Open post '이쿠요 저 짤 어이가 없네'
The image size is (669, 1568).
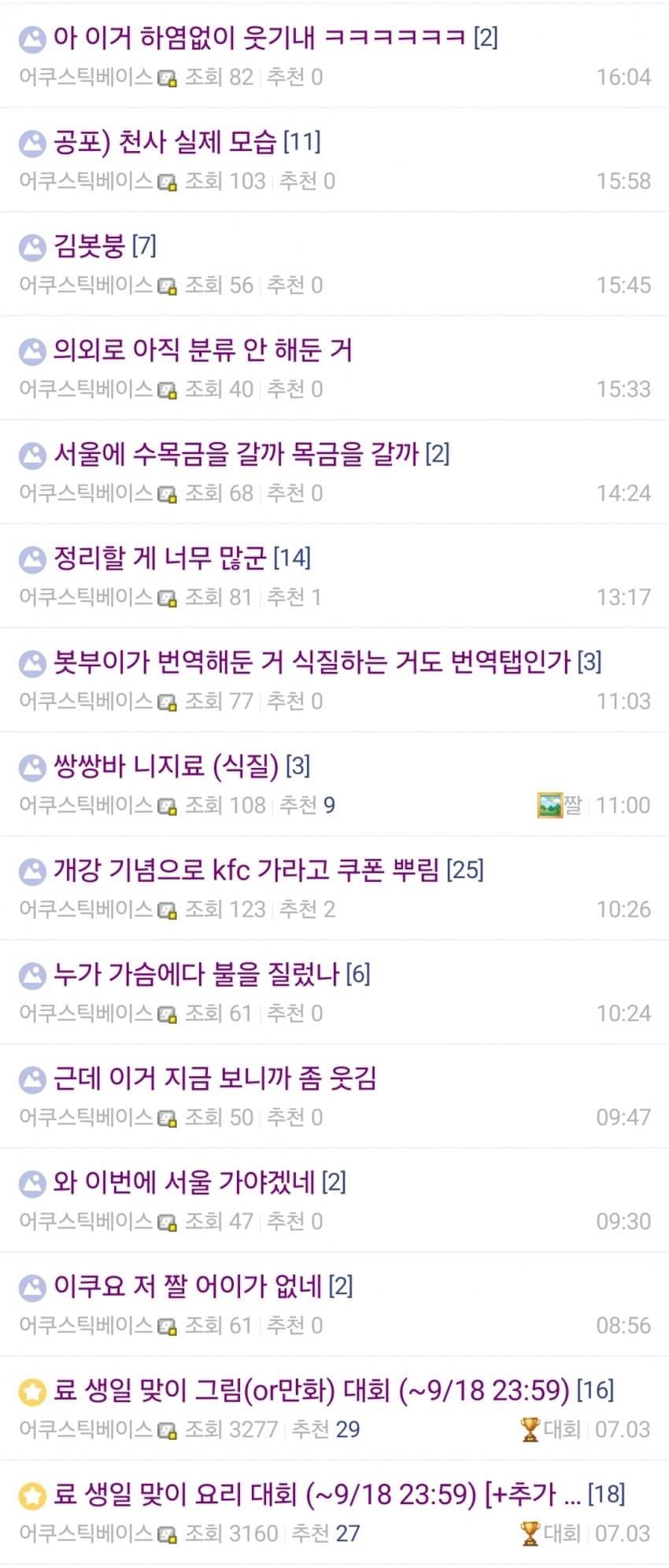pyautogui.click(x=187, y=1286)
